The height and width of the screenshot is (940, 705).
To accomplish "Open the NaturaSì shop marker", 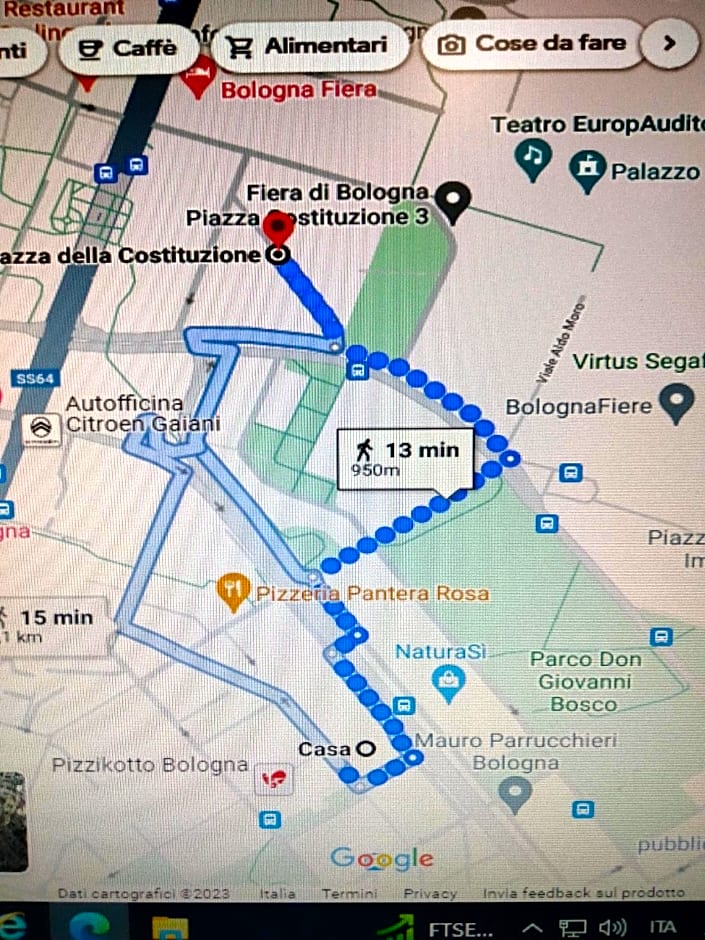I will 448,683.
